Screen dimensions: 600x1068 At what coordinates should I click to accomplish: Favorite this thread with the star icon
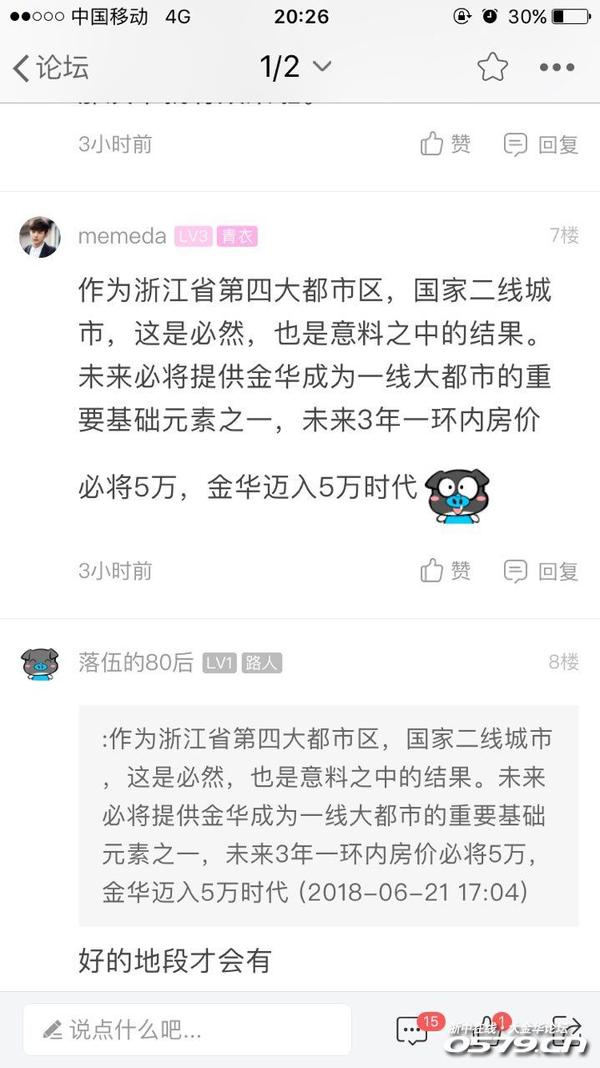click(x=492, y=67)
